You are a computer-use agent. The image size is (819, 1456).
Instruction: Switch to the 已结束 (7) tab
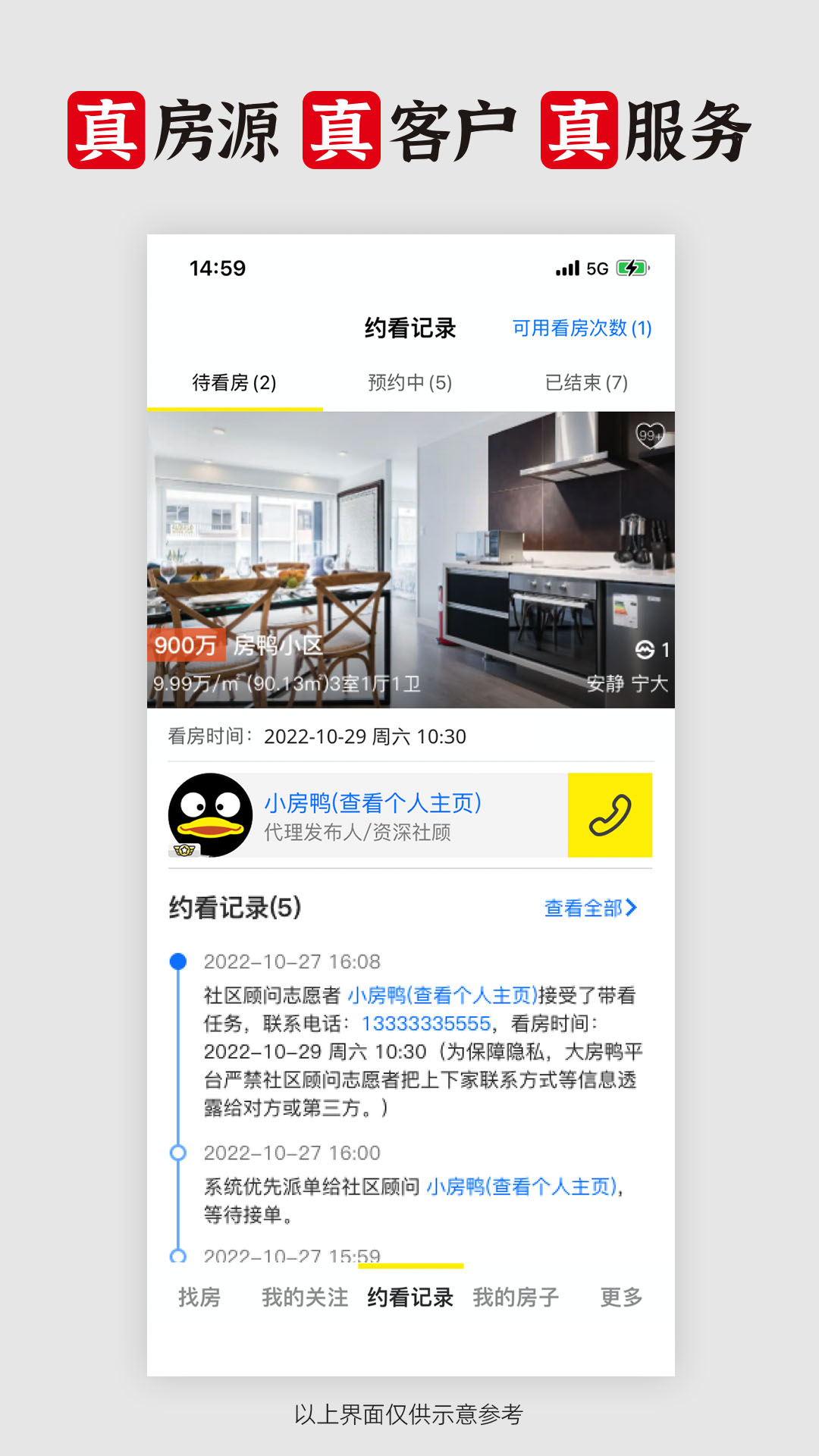click(x=588, y=384)
